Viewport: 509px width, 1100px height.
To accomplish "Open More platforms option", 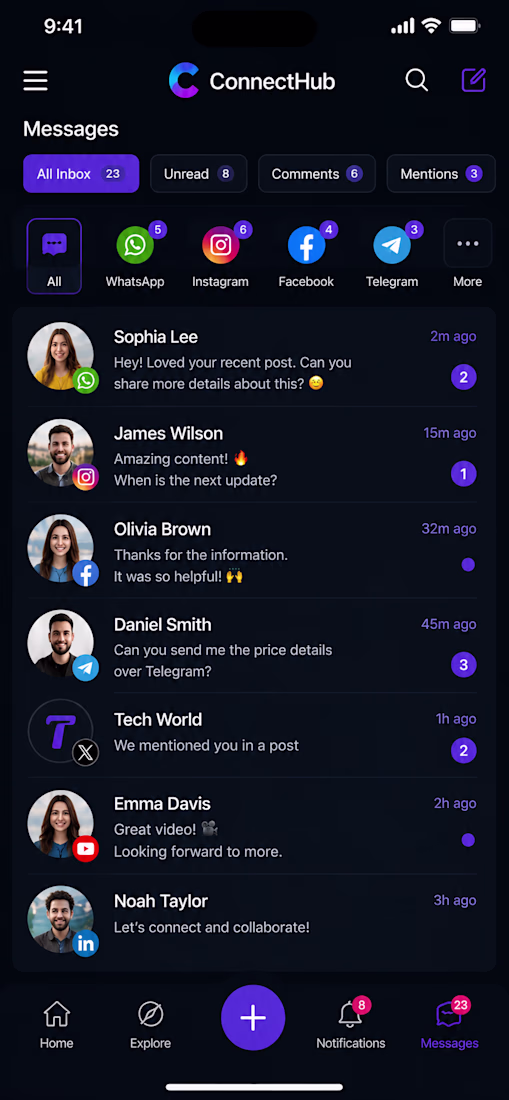I will (x=468, y=256).
